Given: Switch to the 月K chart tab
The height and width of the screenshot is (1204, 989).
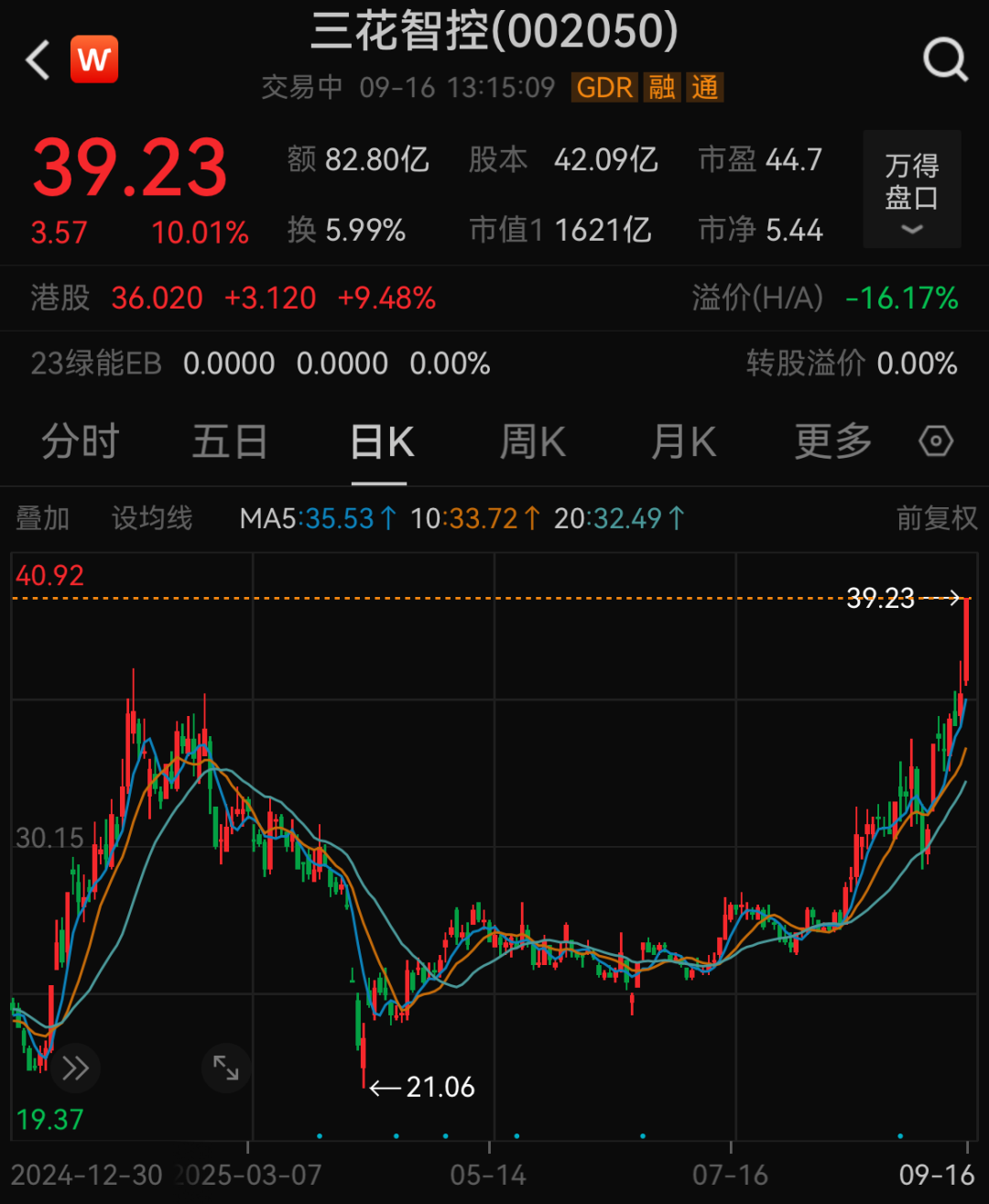Looking at the screenshot, I should tap(683, 442).
